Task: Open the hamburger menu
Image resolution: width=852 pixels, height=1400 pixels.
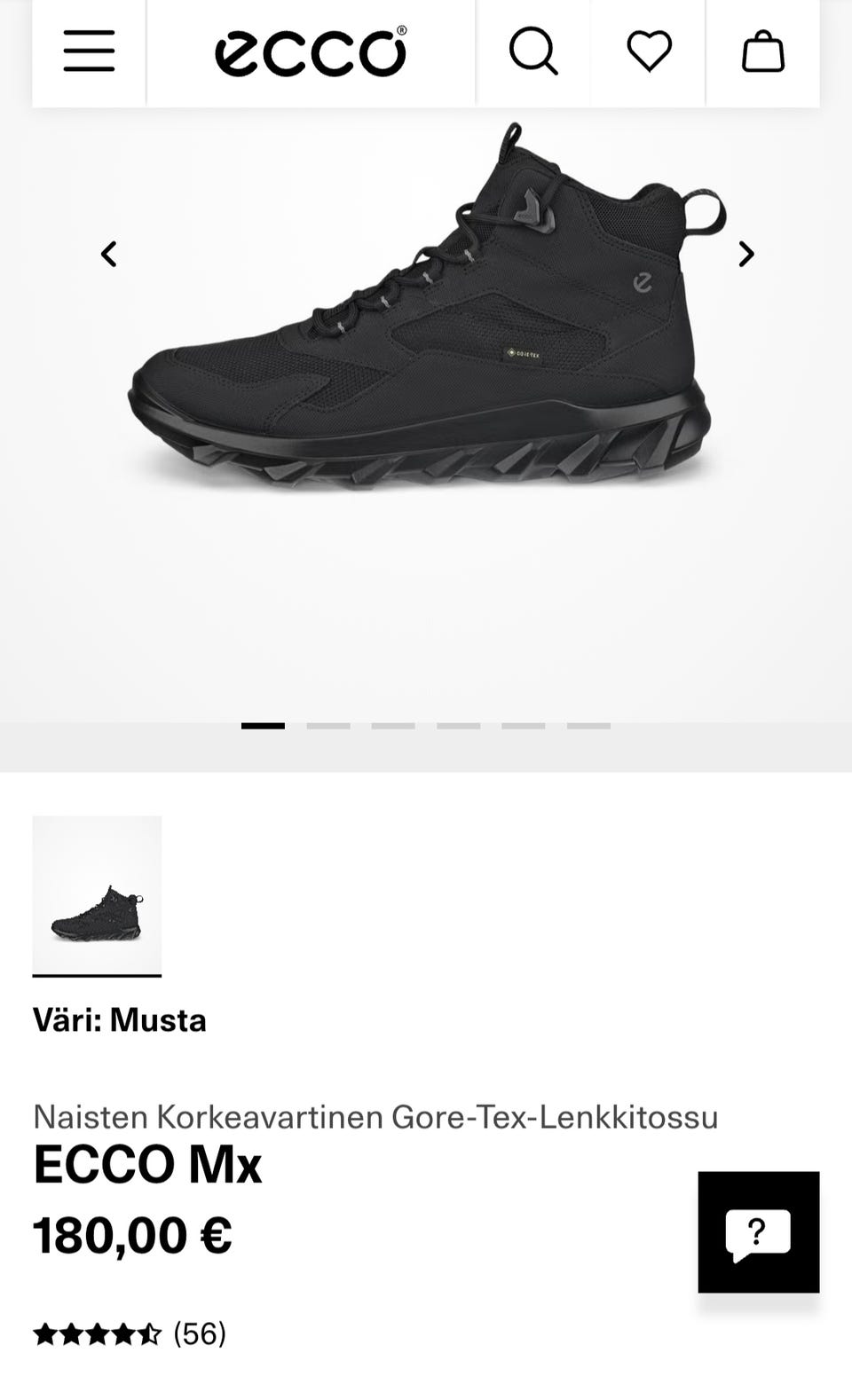Action: click(x=89, y=51)
